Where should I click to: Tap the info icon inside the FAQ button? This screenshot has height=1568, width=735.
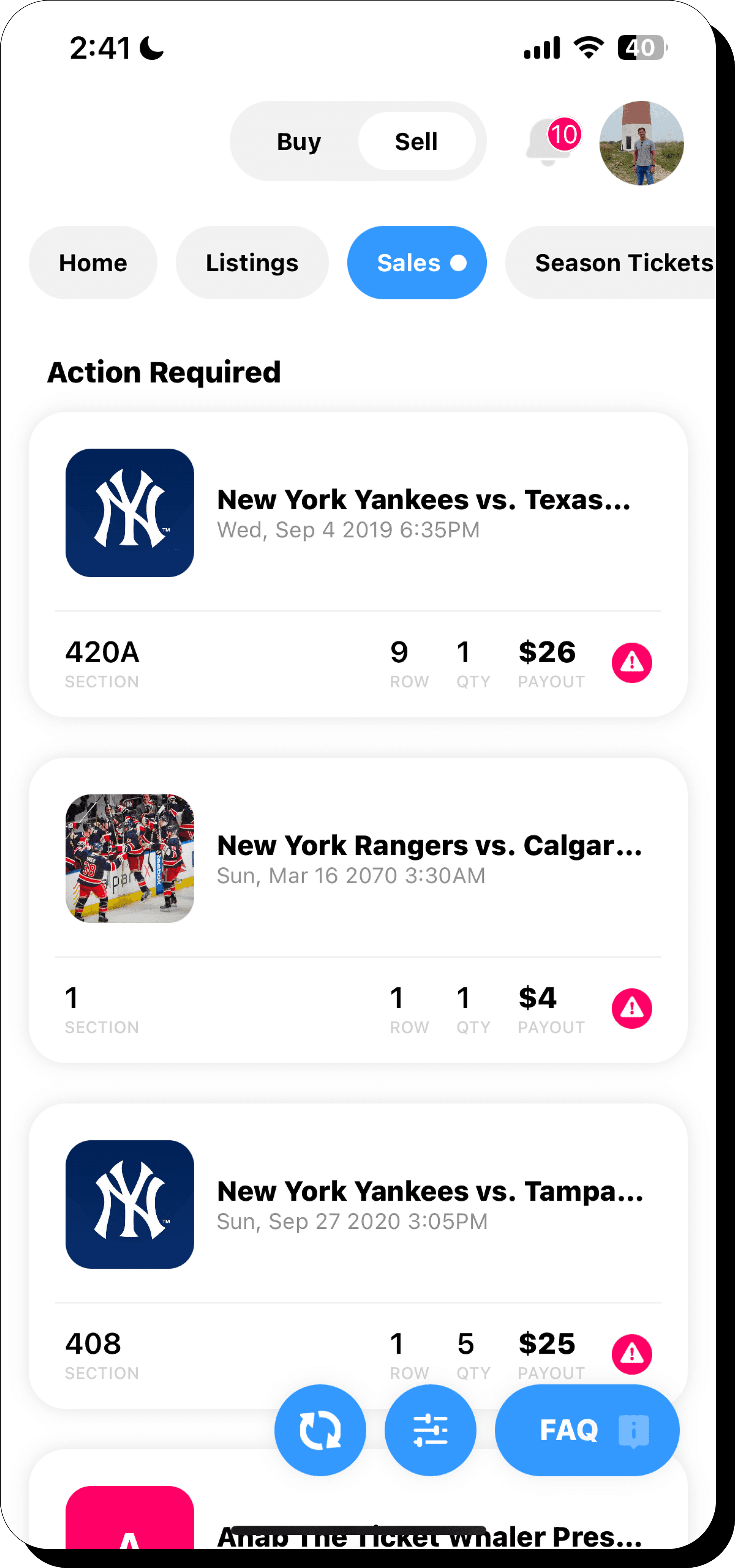(634, 1431)
